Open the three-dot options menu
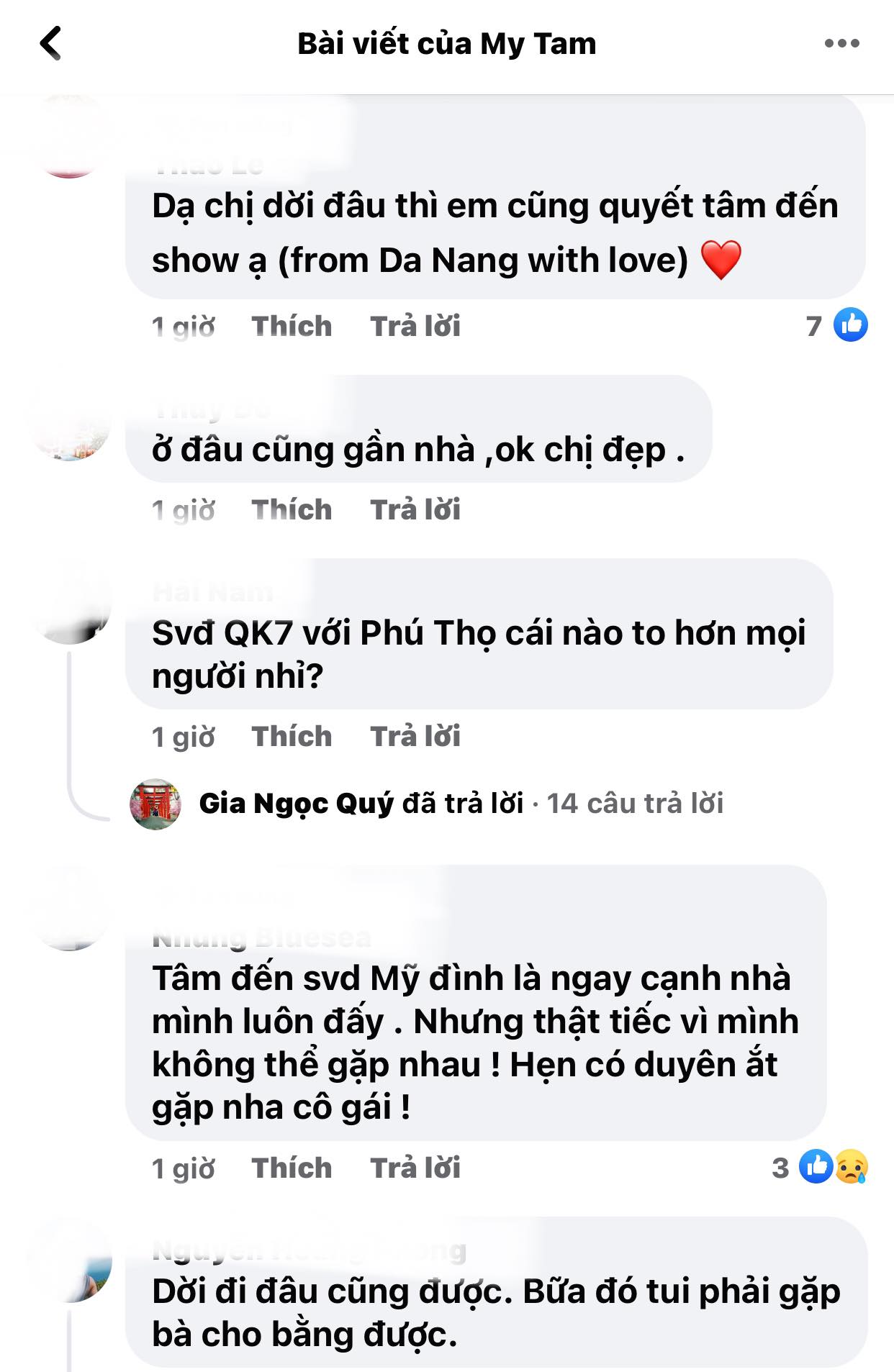Image resolution: width=894 pixels, height=1372 pixels. coord(841,43)
